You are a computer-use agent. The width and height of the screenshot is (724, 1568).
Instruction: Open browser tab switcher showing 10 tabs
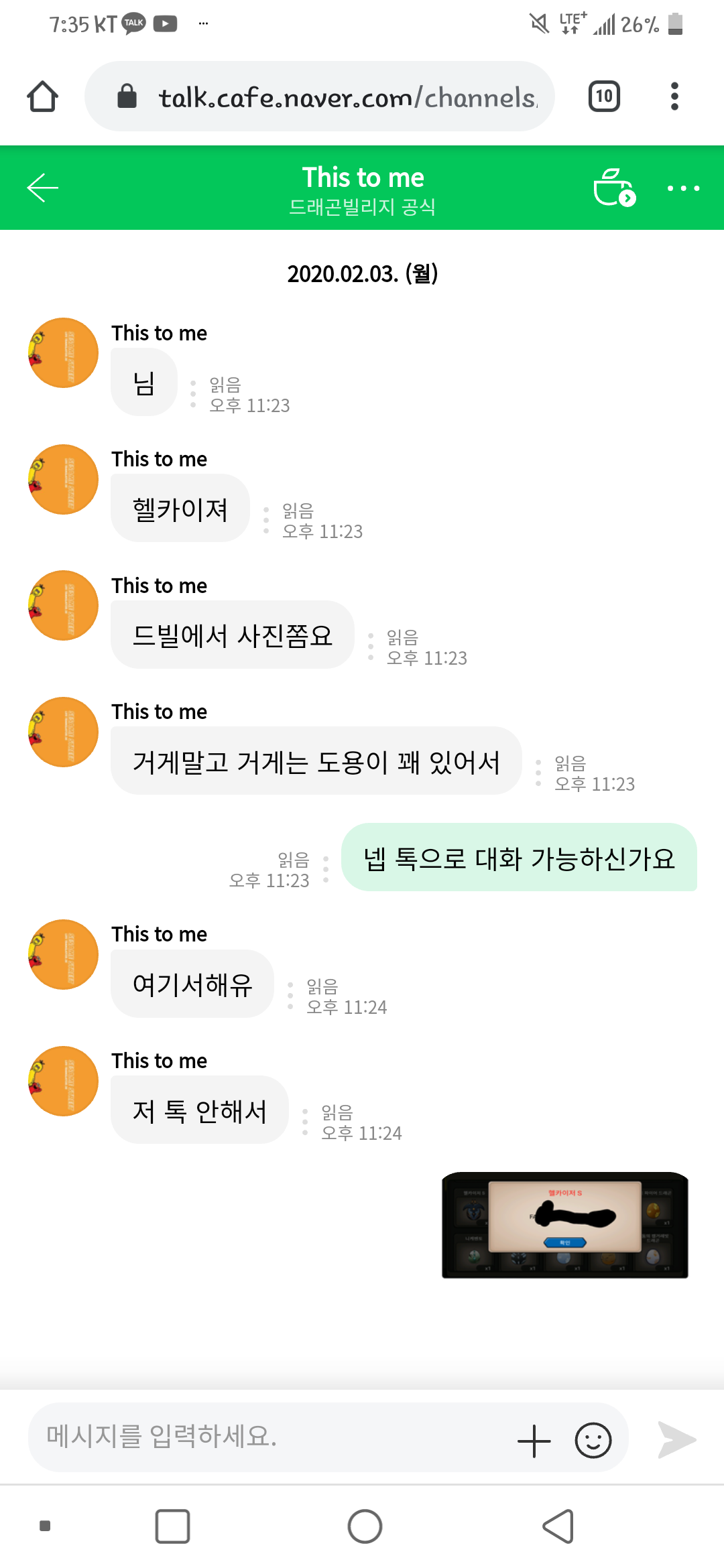(x=603, y=96)
